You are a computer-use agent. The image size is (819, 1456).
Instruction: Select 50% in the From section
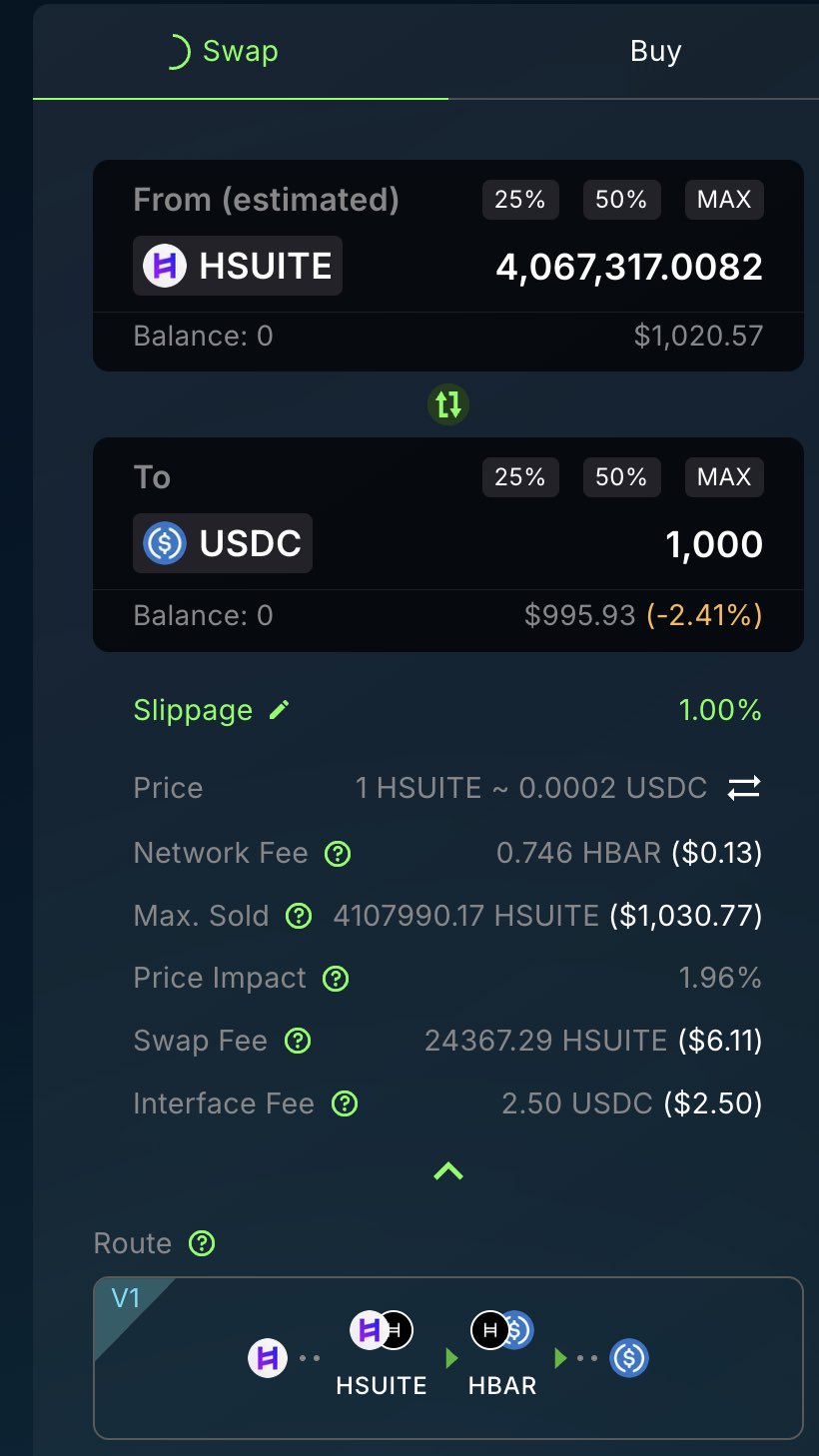(621, 200)
